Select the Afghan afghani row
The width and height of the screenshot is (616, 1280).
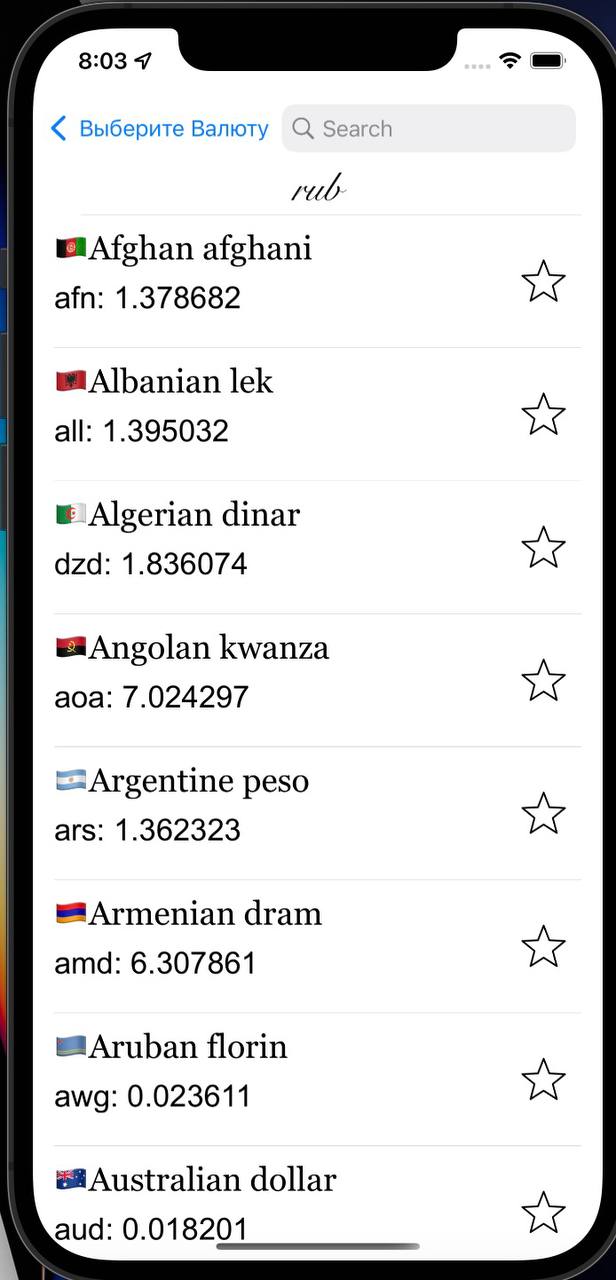point(307,281)
